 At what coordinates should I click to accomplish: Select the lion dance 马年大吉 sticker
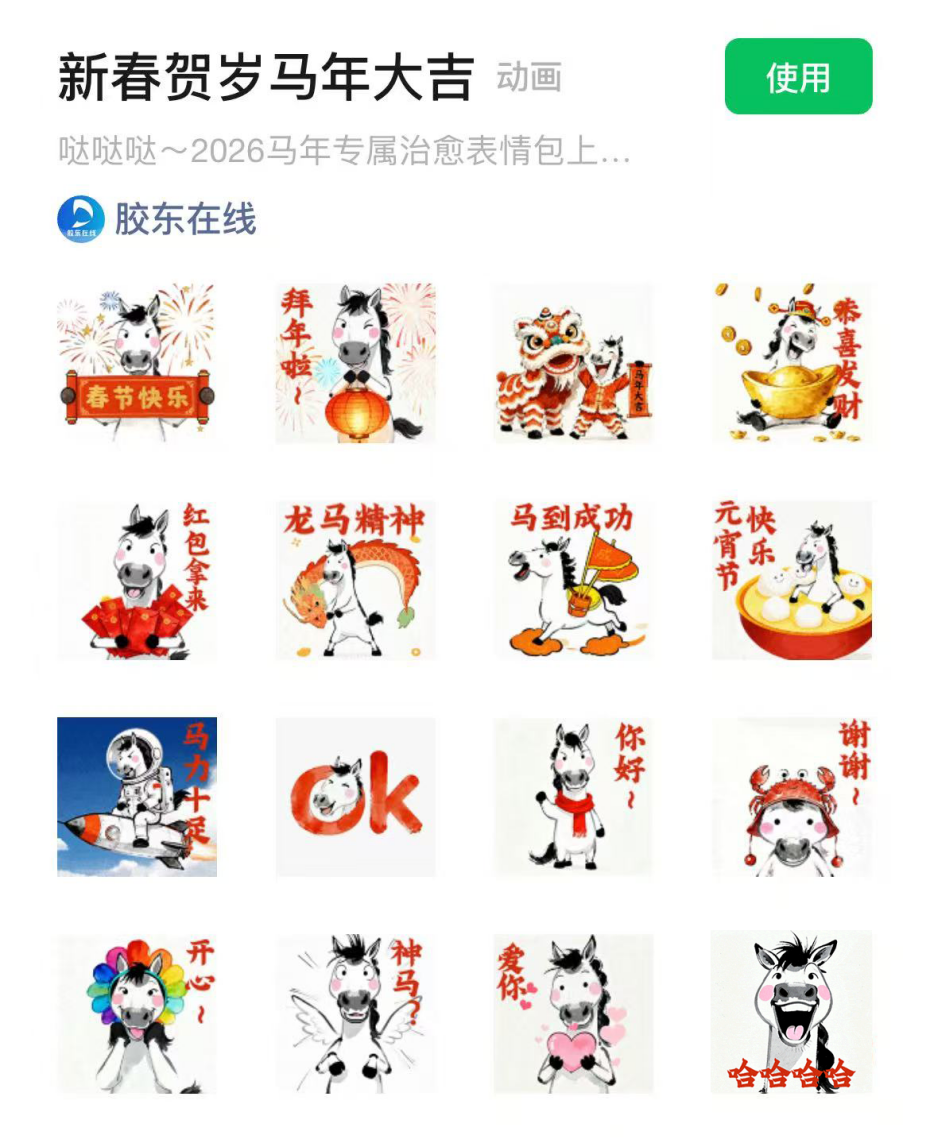tap(573, 362)
